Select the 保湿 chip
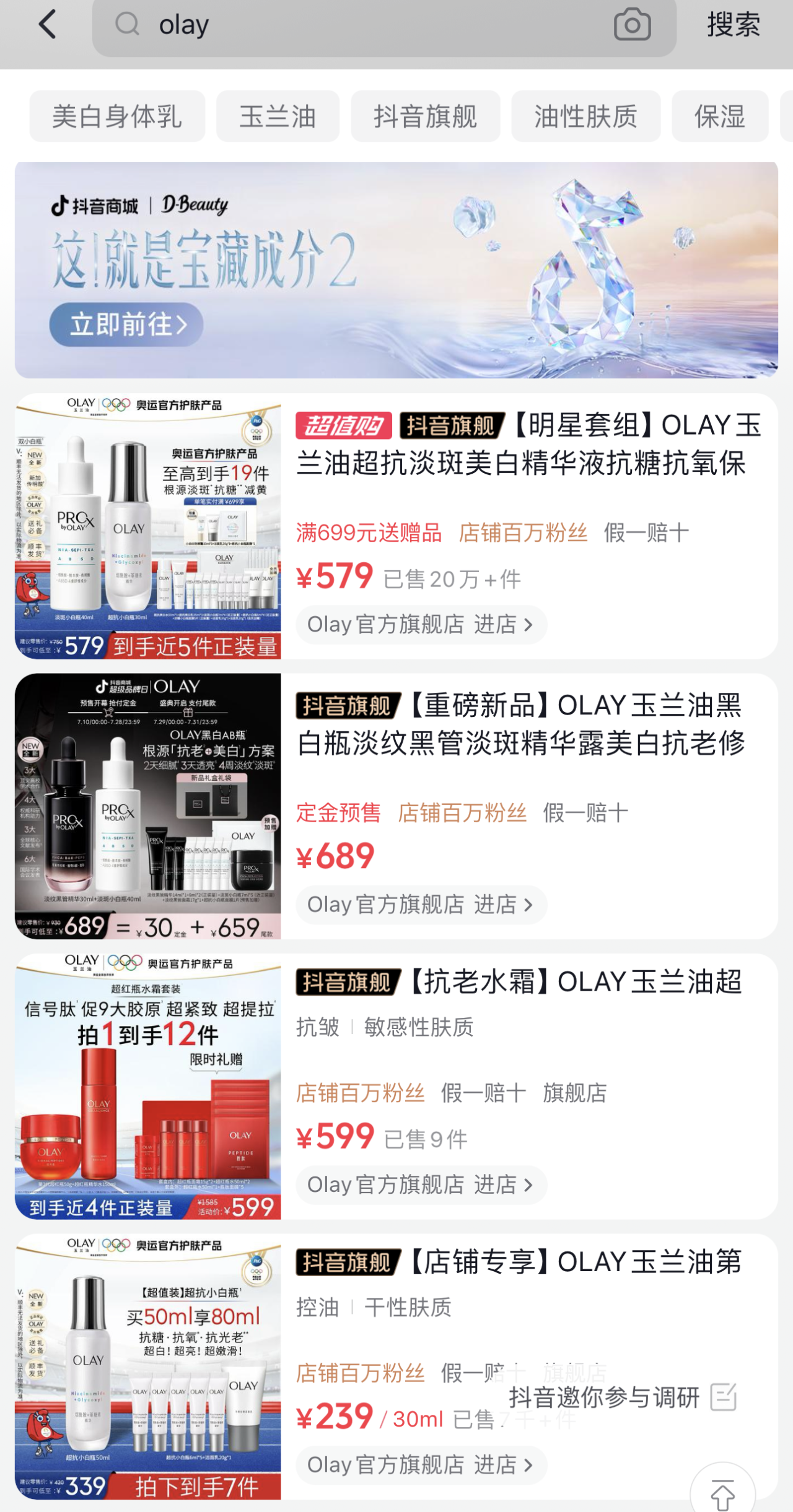This screenshot has width=793, height=1512. click(x=719, y=116)
